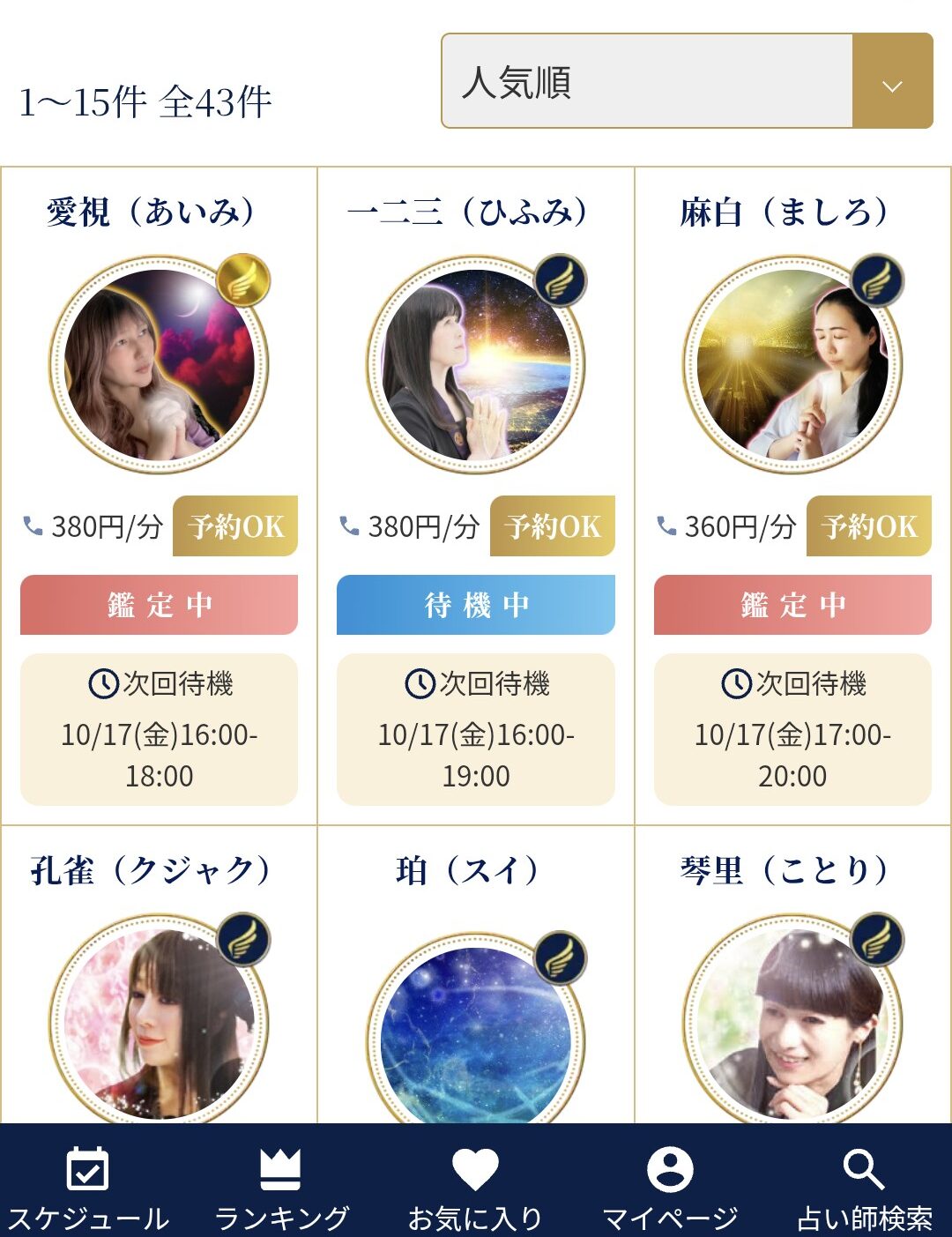The image size is (952, 1237).
Task: Tap 予約OK button for 麻白
Action: tap(869, 526)
